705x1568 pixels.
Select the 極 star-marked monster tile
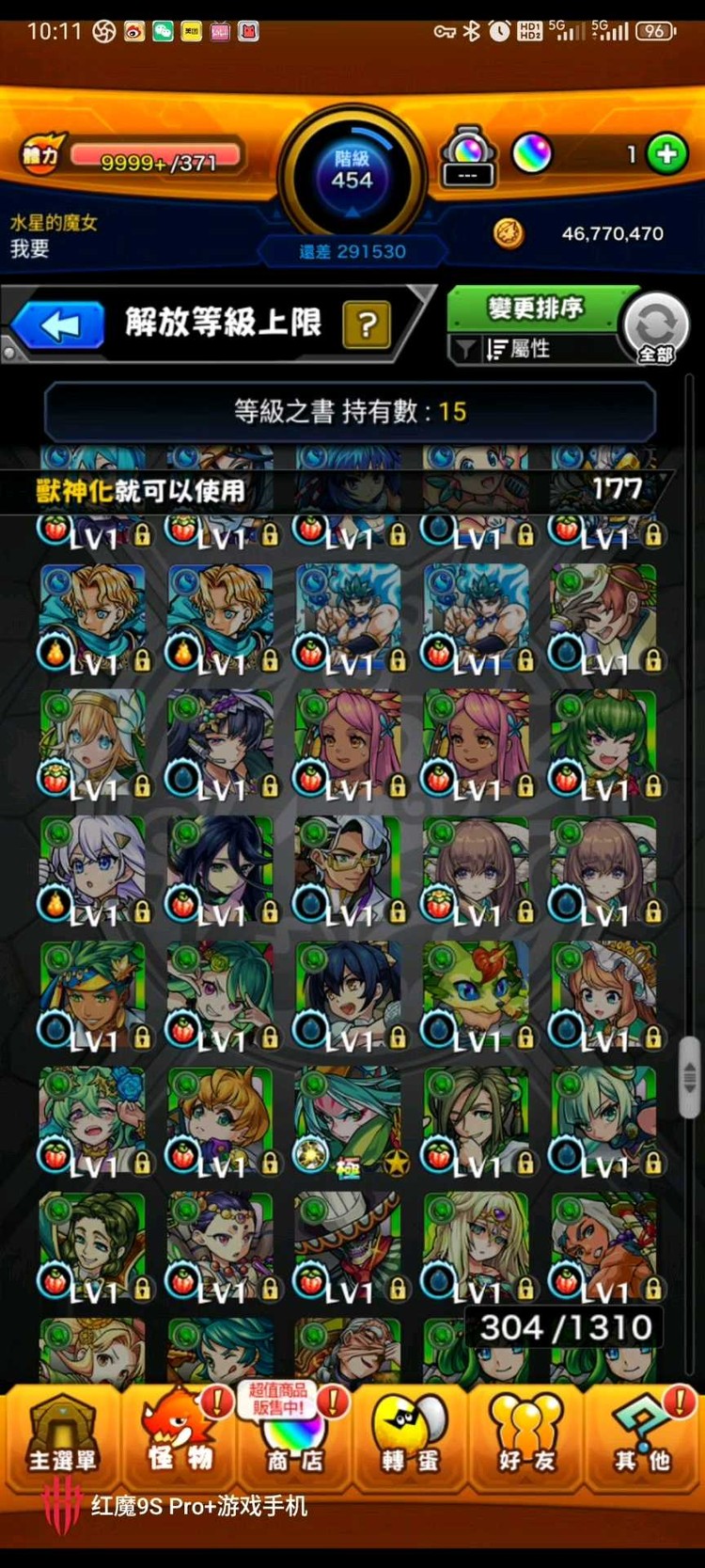348,1122
